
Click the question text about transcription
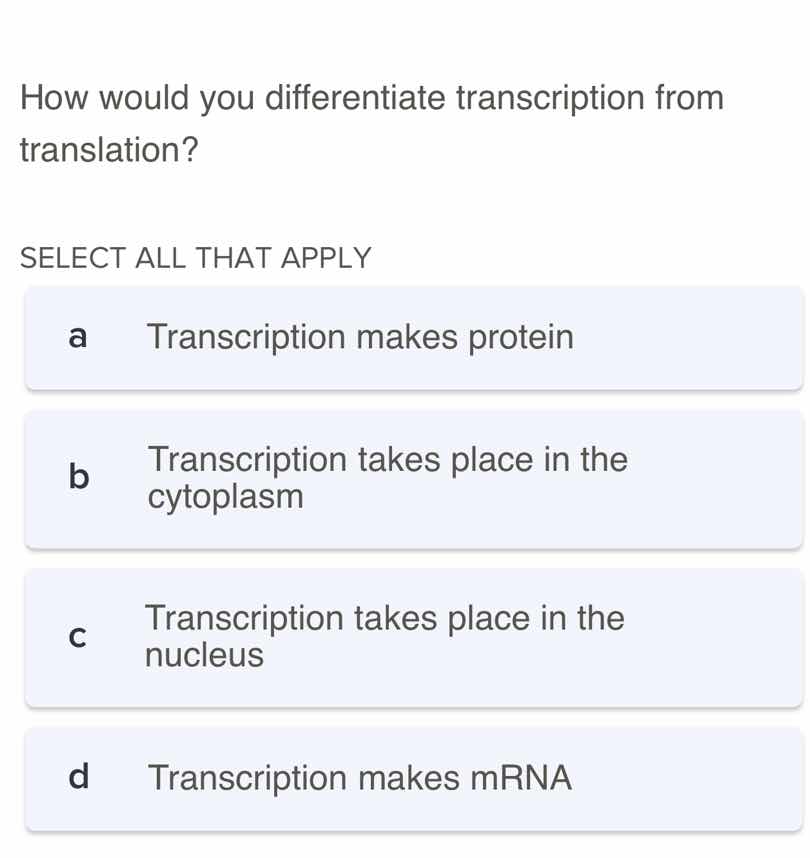(372, 98)
